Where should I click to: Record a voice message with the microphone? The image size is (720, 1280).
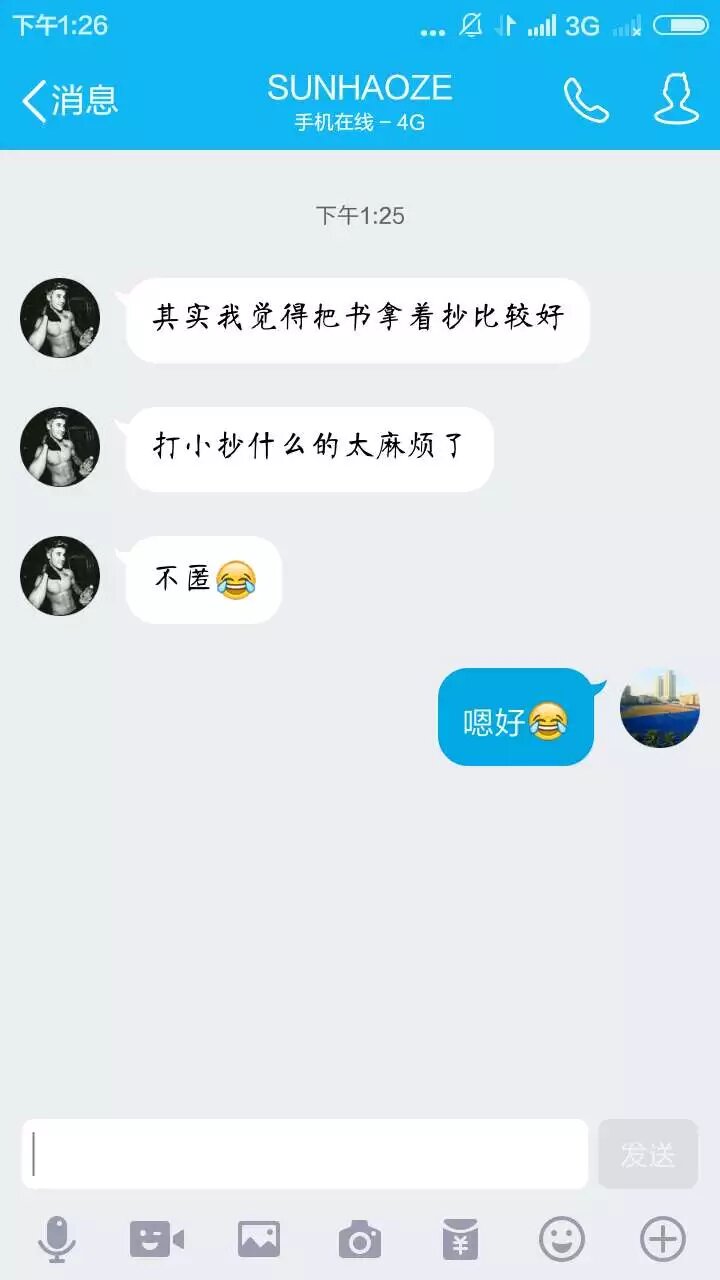[x=57, y=1240]
